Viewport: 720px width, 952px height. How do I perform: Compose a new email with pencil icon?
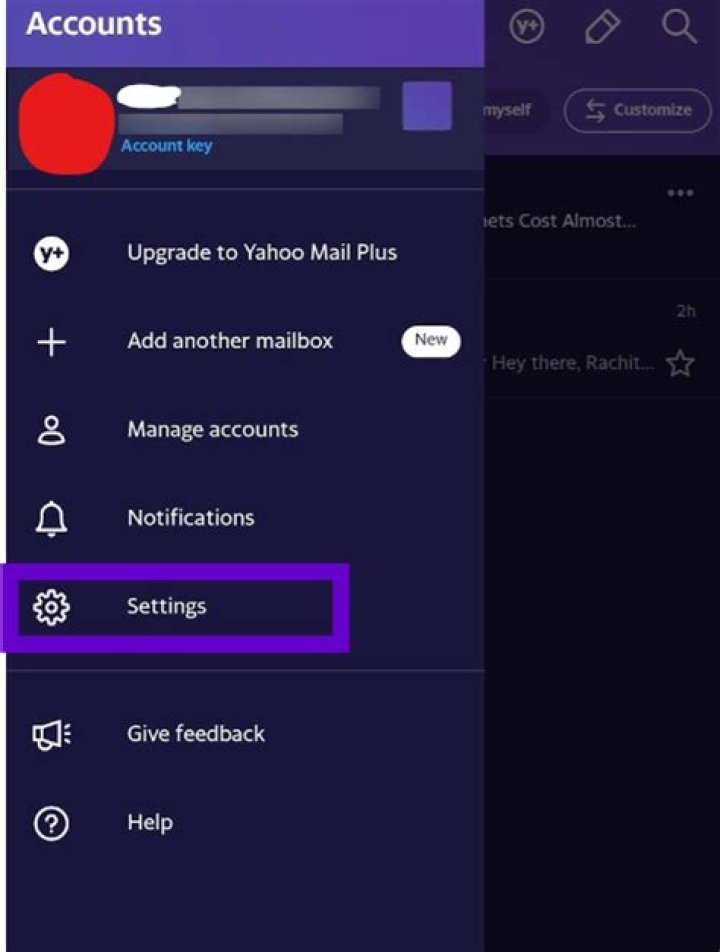click(602, 27)
